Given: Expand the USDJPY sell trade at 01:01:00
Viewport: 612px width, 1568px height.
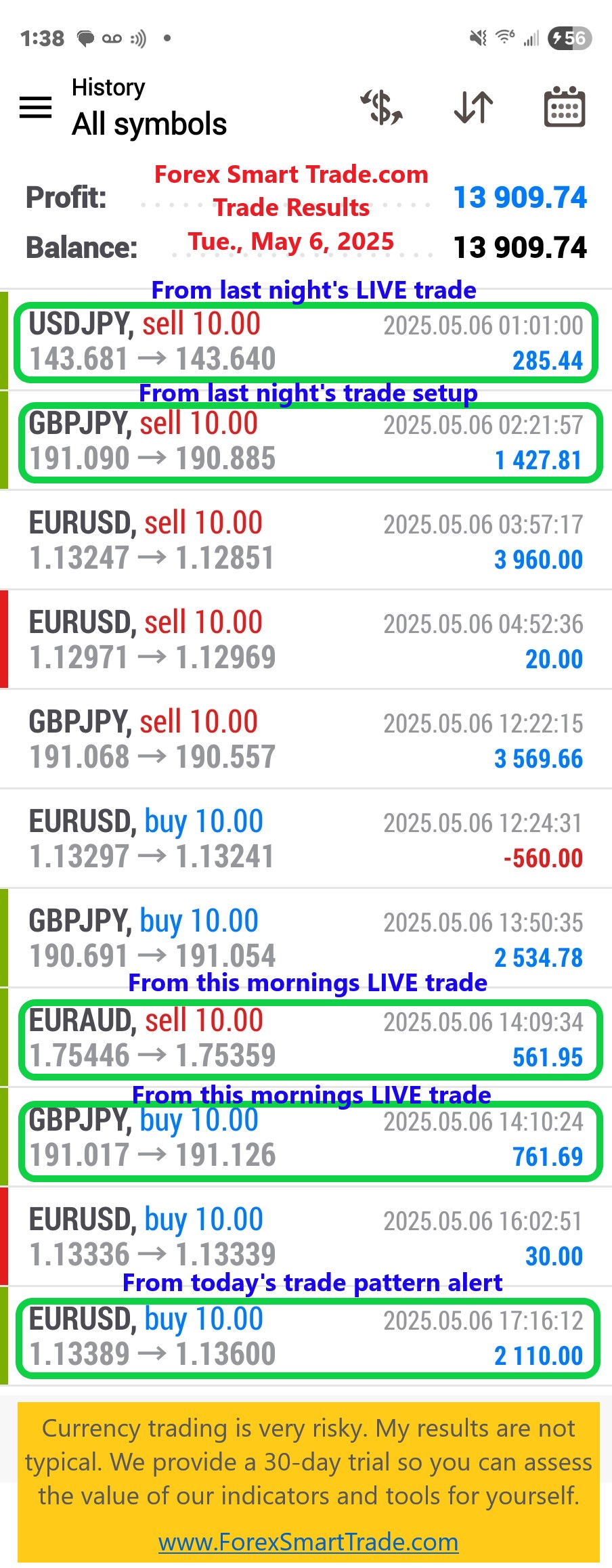Looking at the screenshot, I should coord(306,342).
